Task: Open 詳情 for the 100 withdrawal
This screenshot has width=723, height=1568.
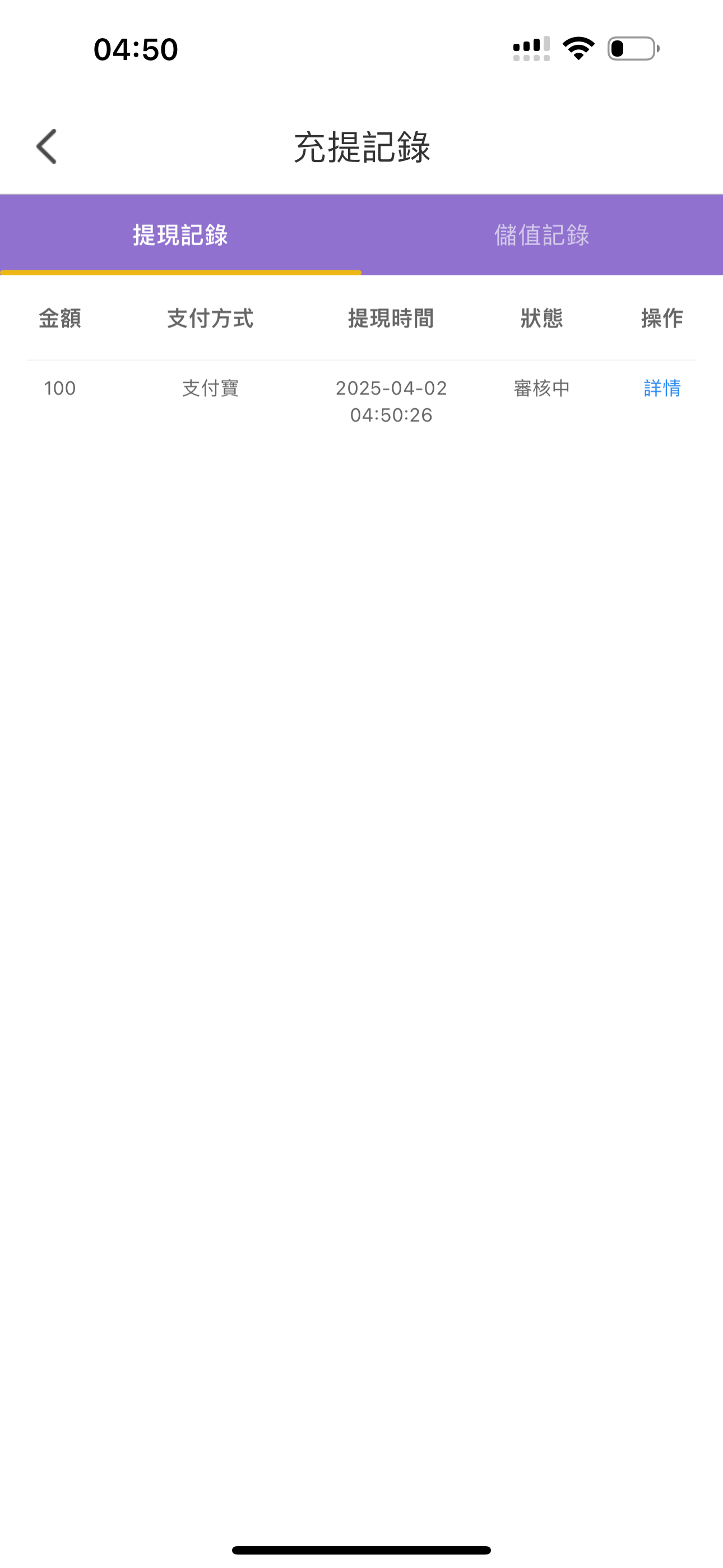Action: pos(661,388)
